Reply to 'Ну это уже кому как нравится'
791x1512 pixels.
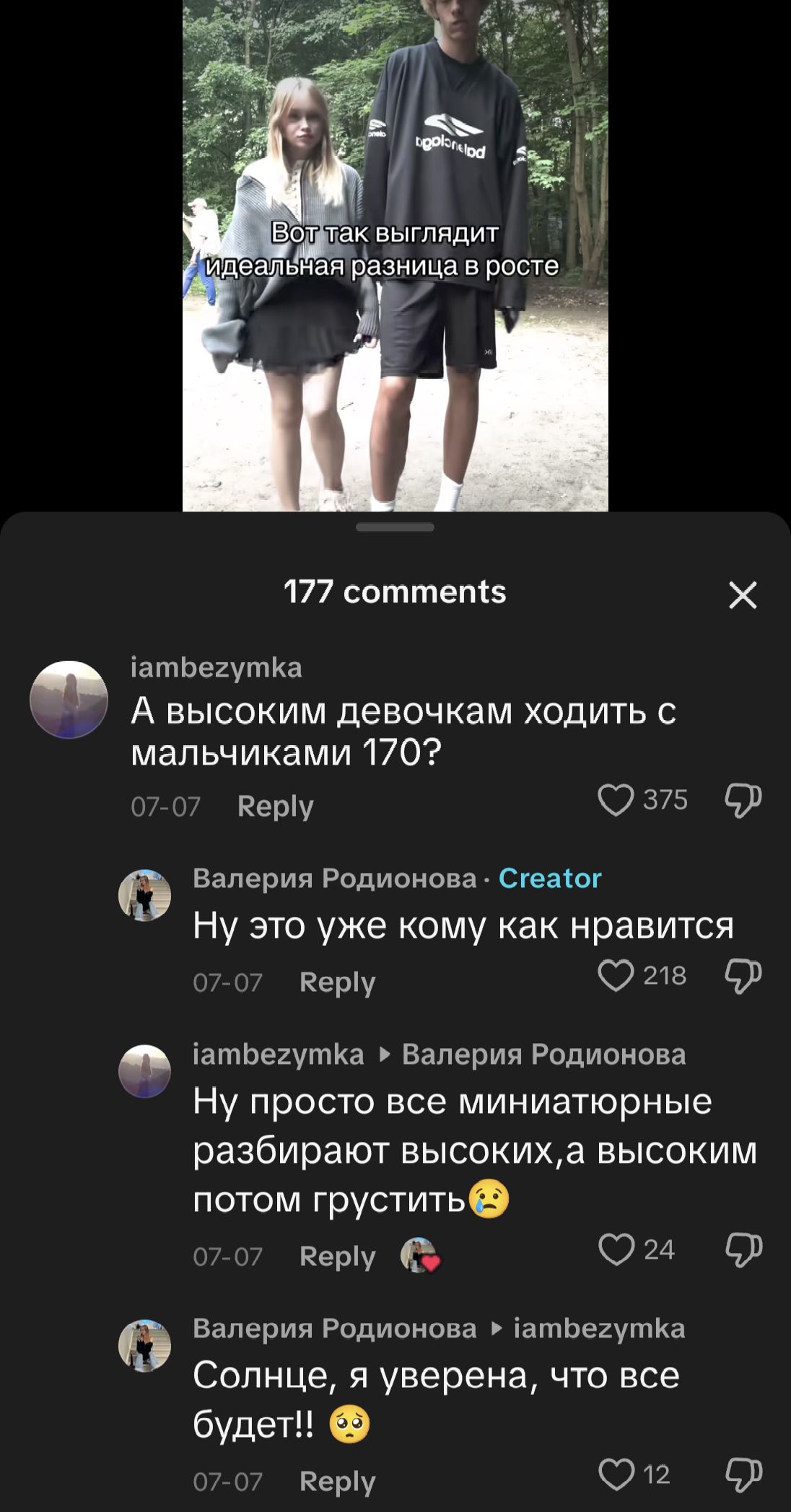337,982
